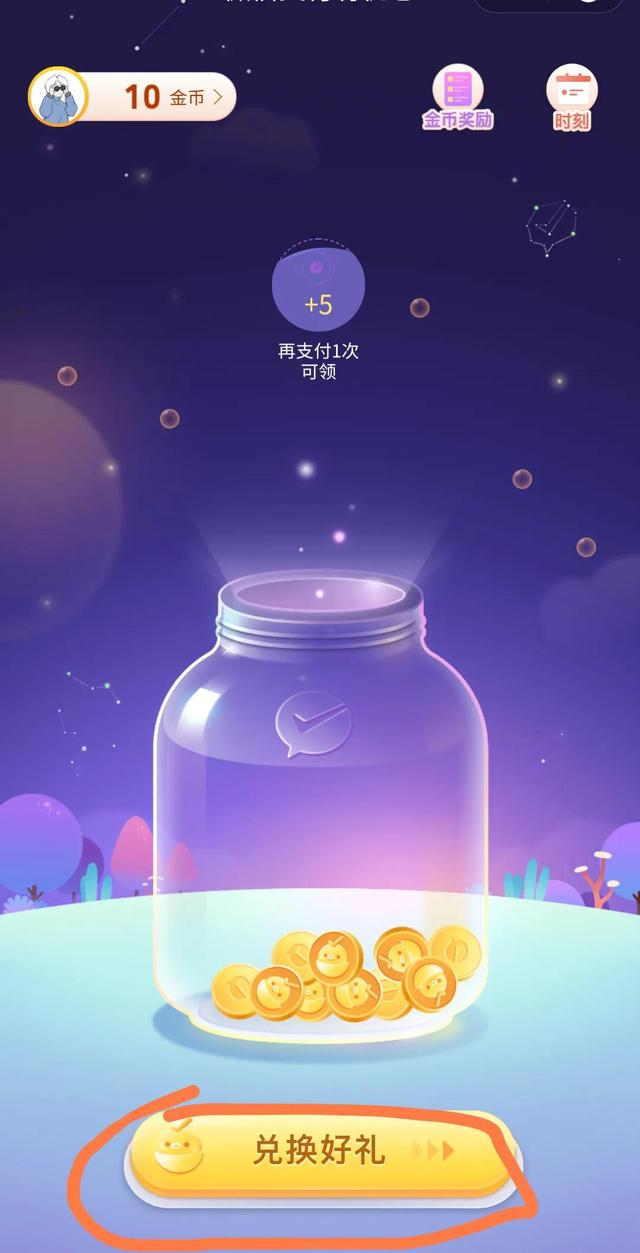The image size is (640, 1253).
Task: Open the 10 金币 coin balance
Action: [x=160, y=97]
